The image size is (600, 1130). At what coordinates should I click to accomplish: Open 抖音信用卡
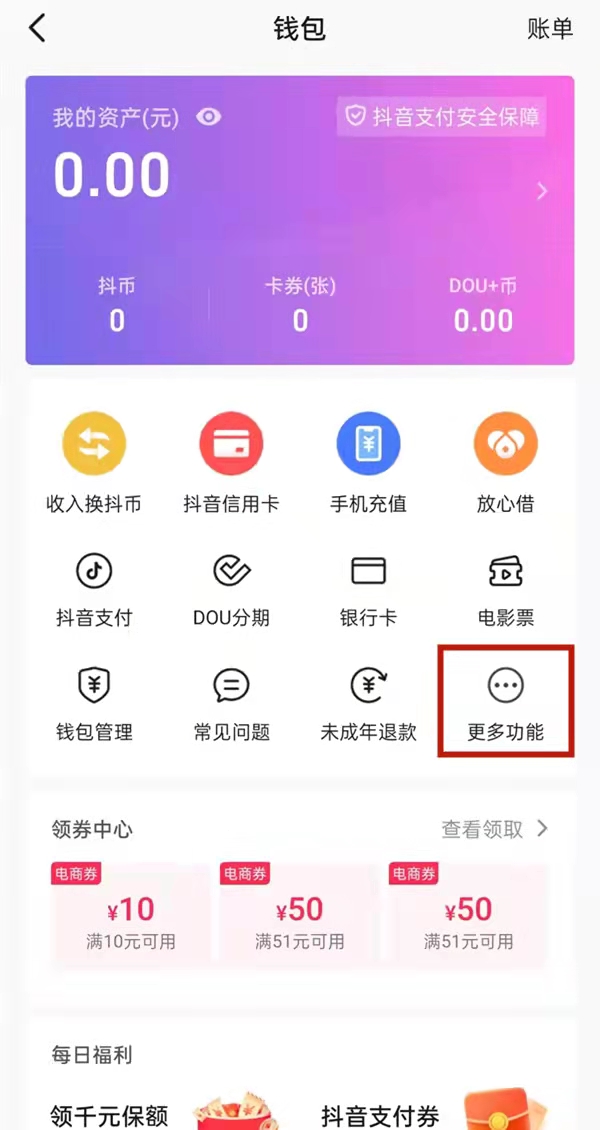click(x=231, y=462)
